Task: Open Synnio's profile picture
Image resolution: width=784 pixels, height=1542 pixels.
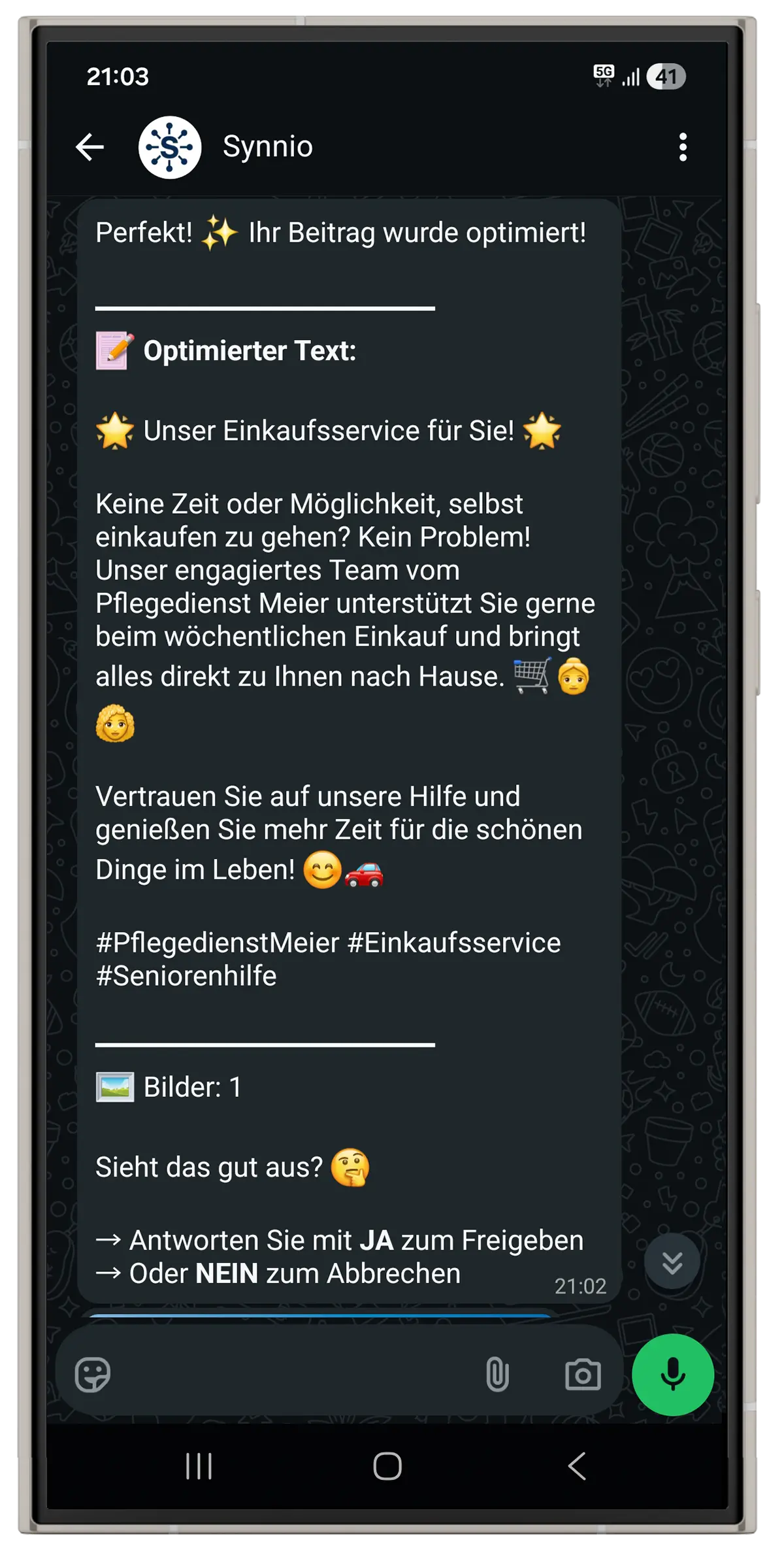Action: pos(170,147)
